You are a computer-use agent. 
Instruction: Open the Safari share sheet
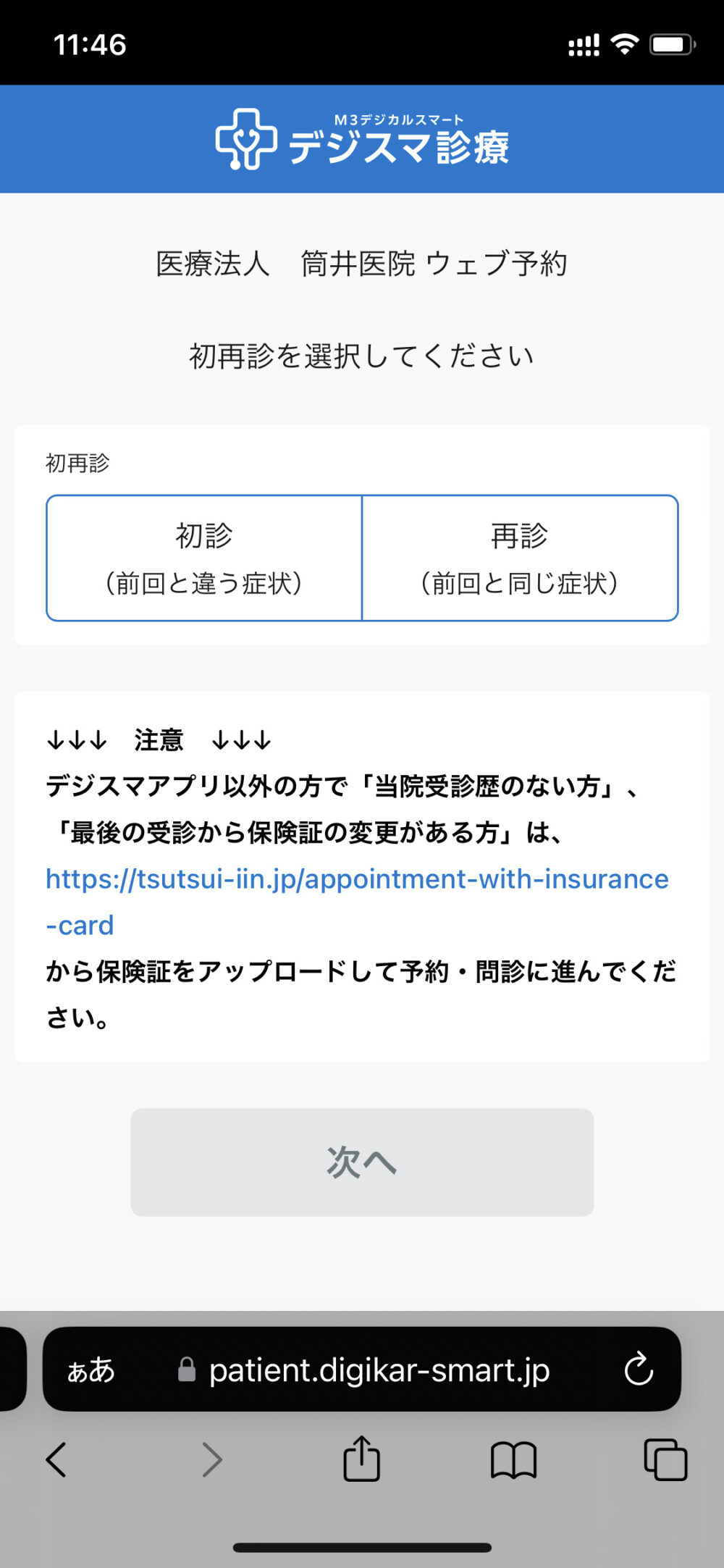pos(361,1459)
